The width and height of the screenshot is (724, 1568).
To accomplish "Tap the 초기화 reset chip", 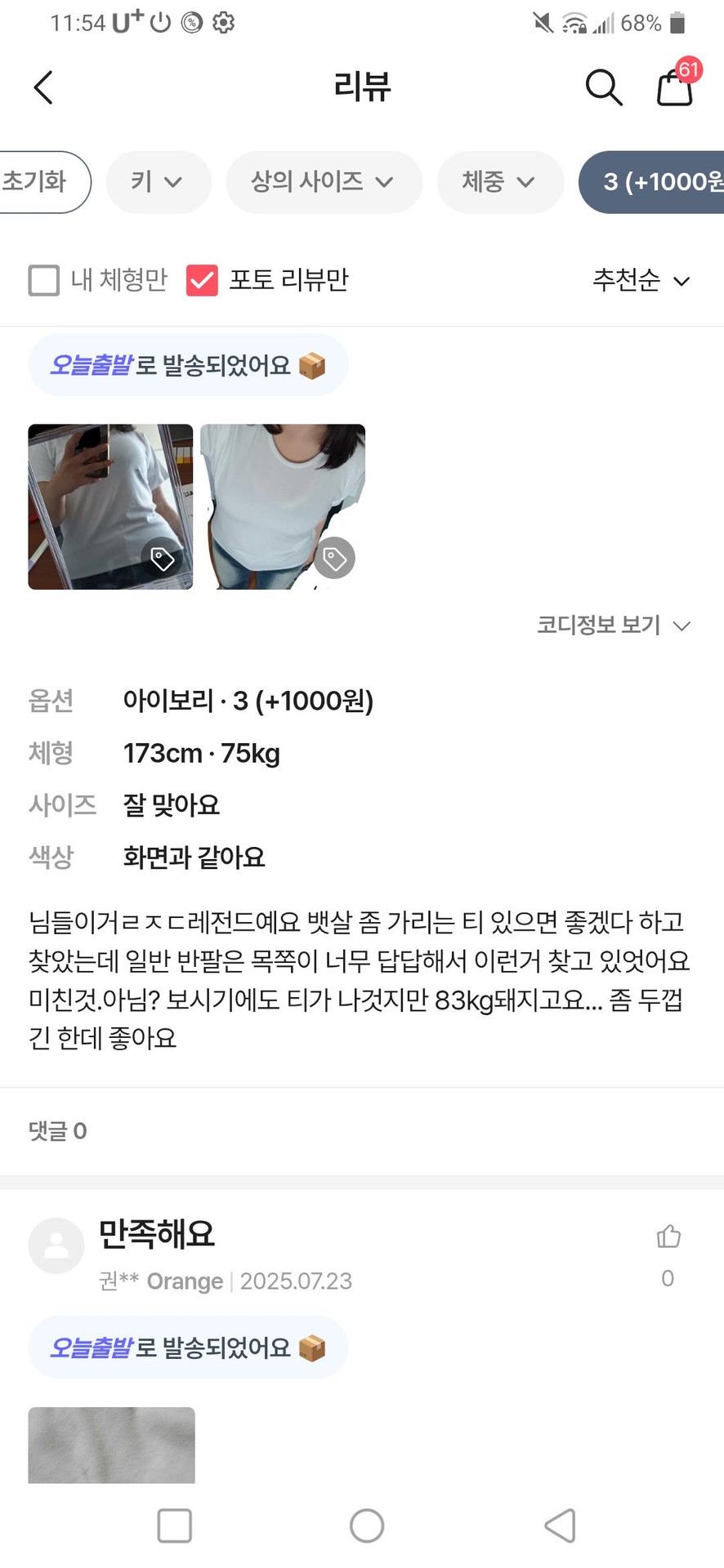I will (39, 181).
